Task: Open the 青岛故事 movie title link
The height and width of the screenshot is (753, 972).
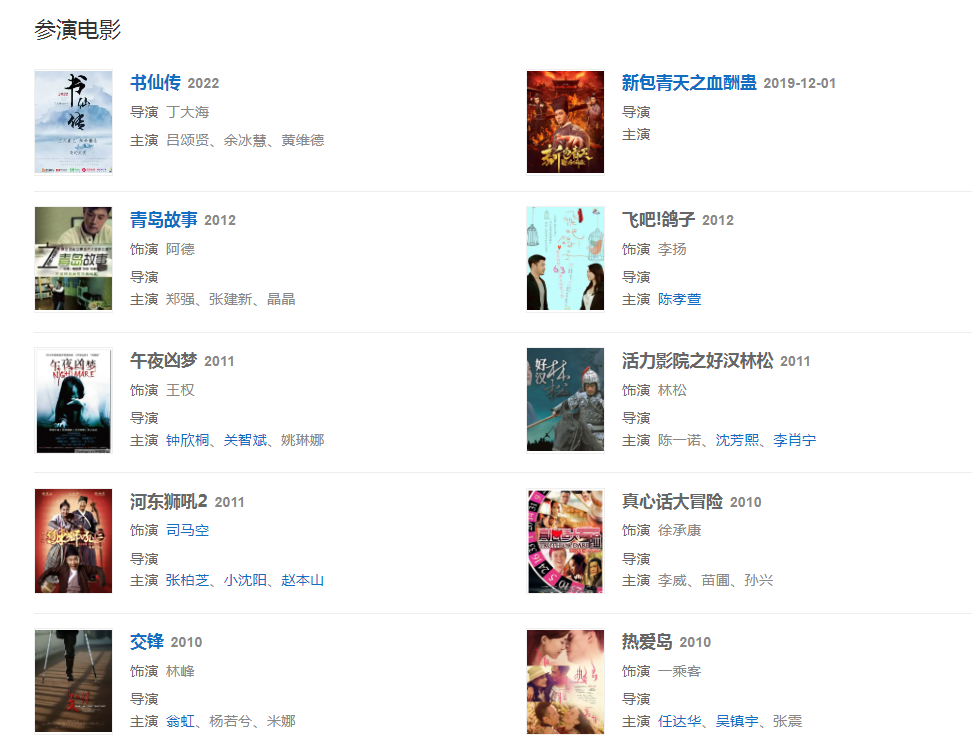Action: [163, 219]
